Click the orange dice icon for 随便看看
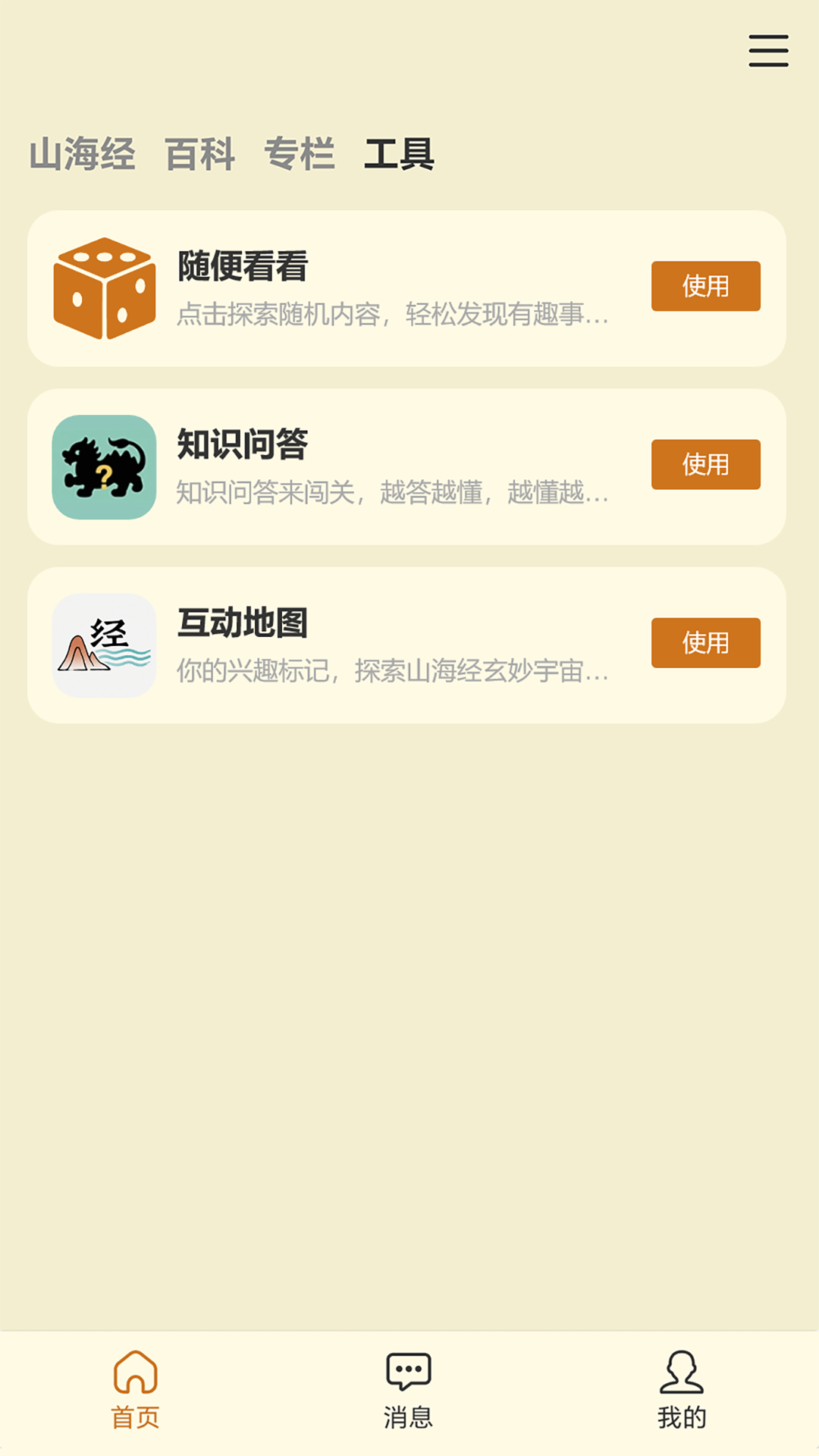Viewport: 819px width, 1456px height. 104,290
